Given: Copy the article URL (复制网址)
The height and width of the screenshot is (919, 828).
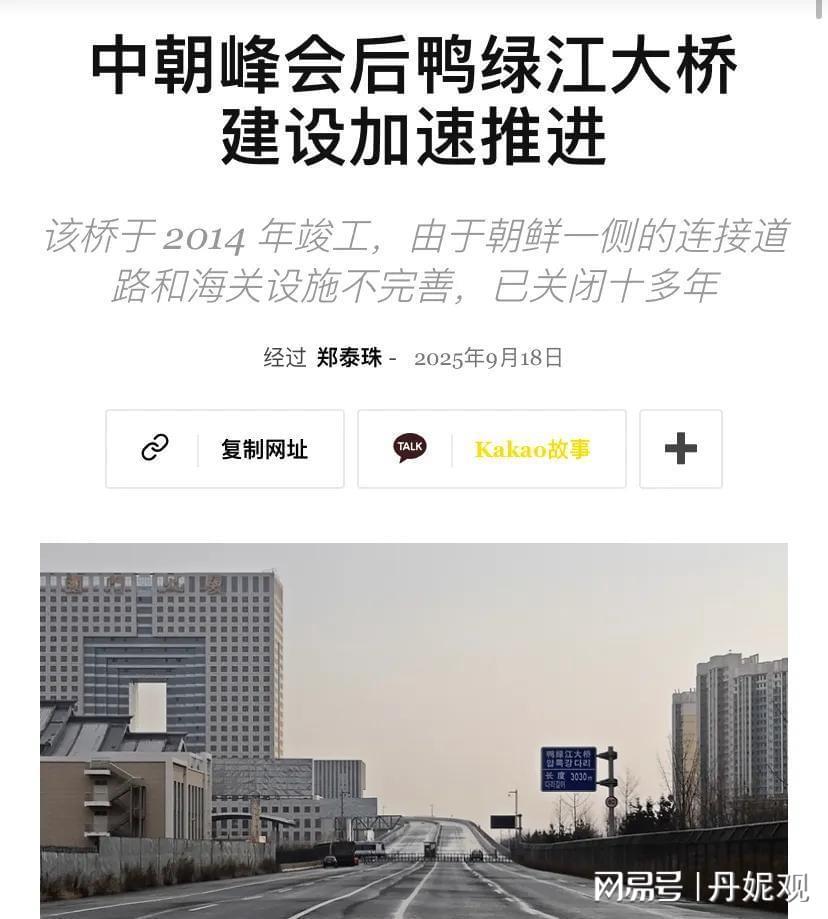Looking at the screenshot, I should (225, 449).
